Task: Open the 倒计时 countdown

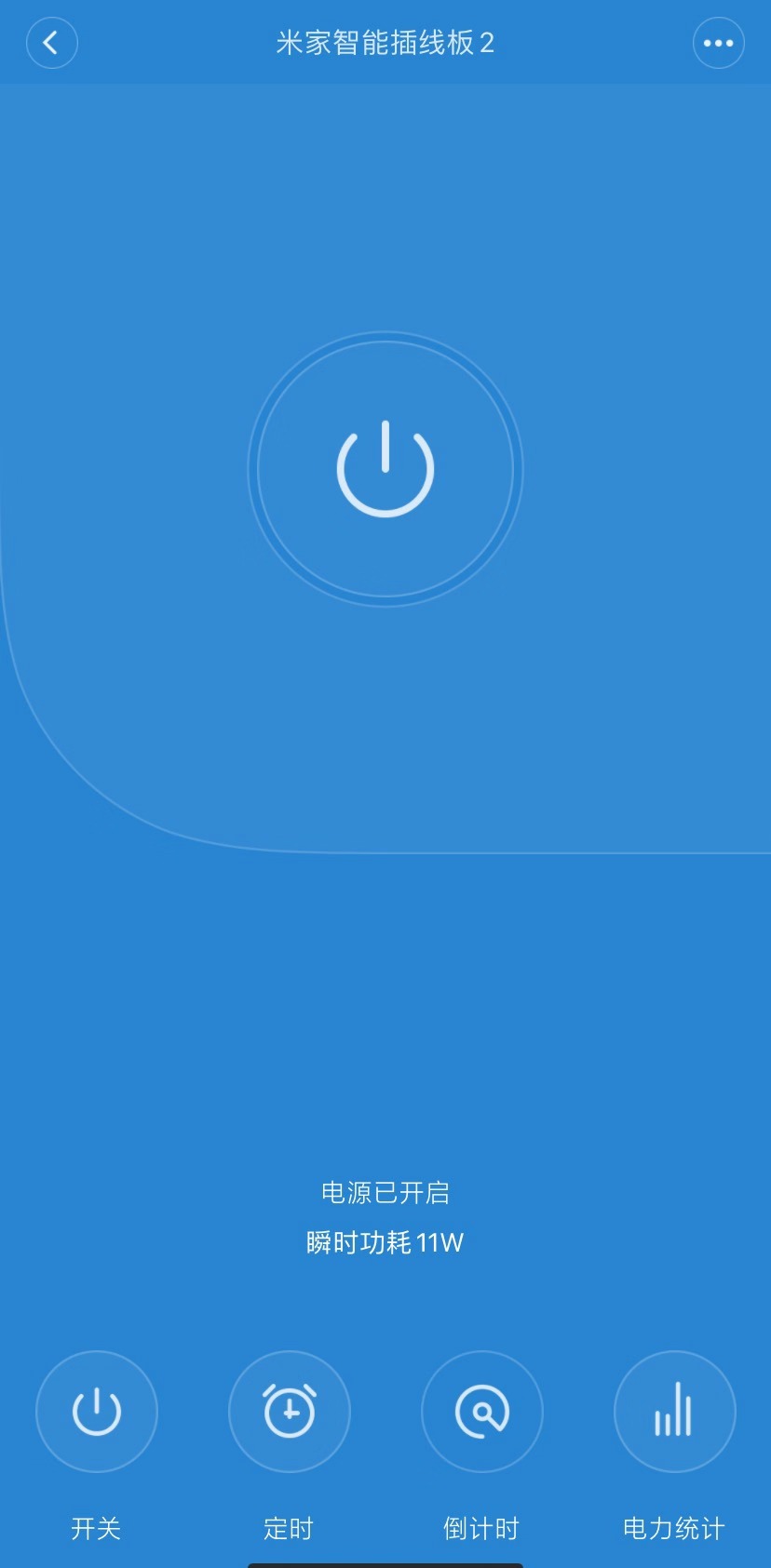Action: pyautogui.click(x=481, y=1411)
